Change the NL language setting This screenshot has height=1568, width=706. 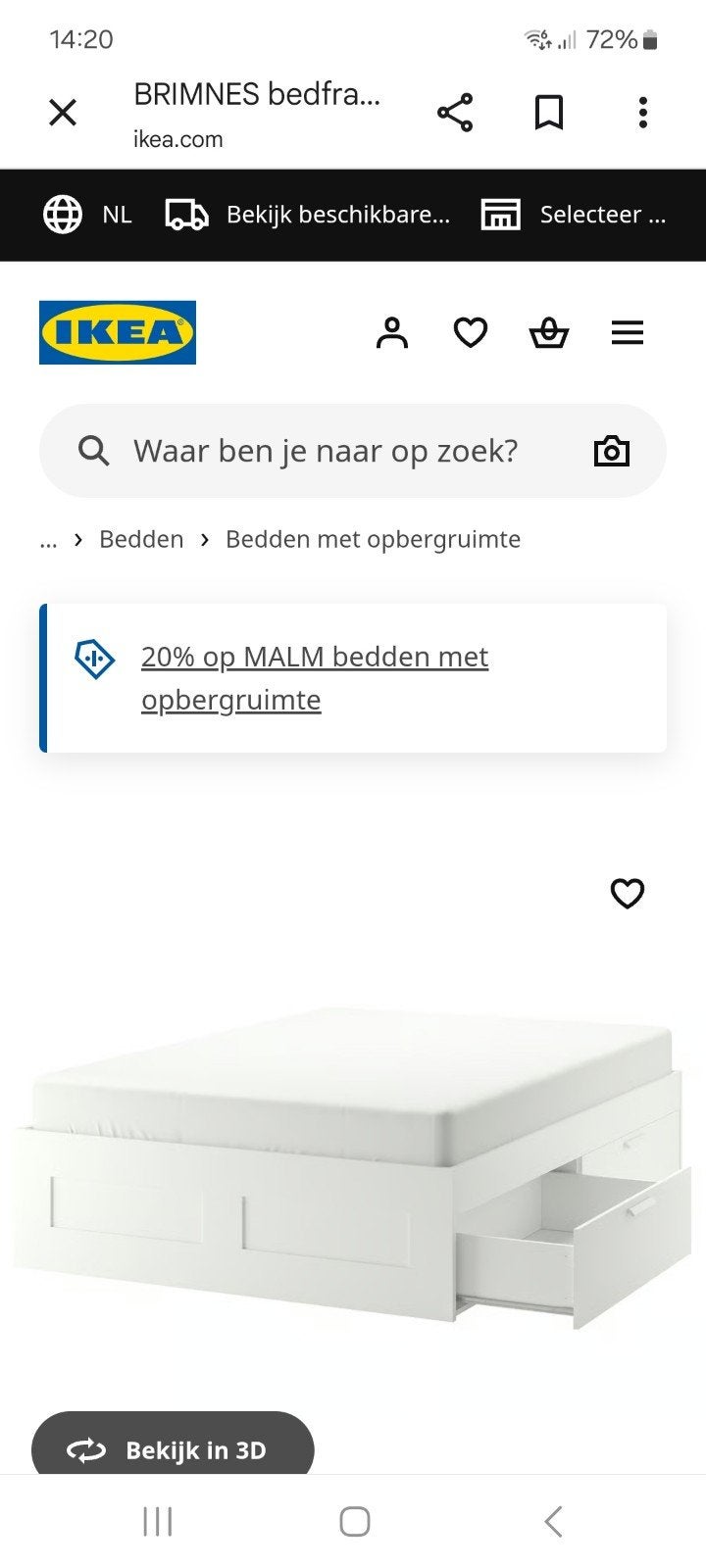87,215
